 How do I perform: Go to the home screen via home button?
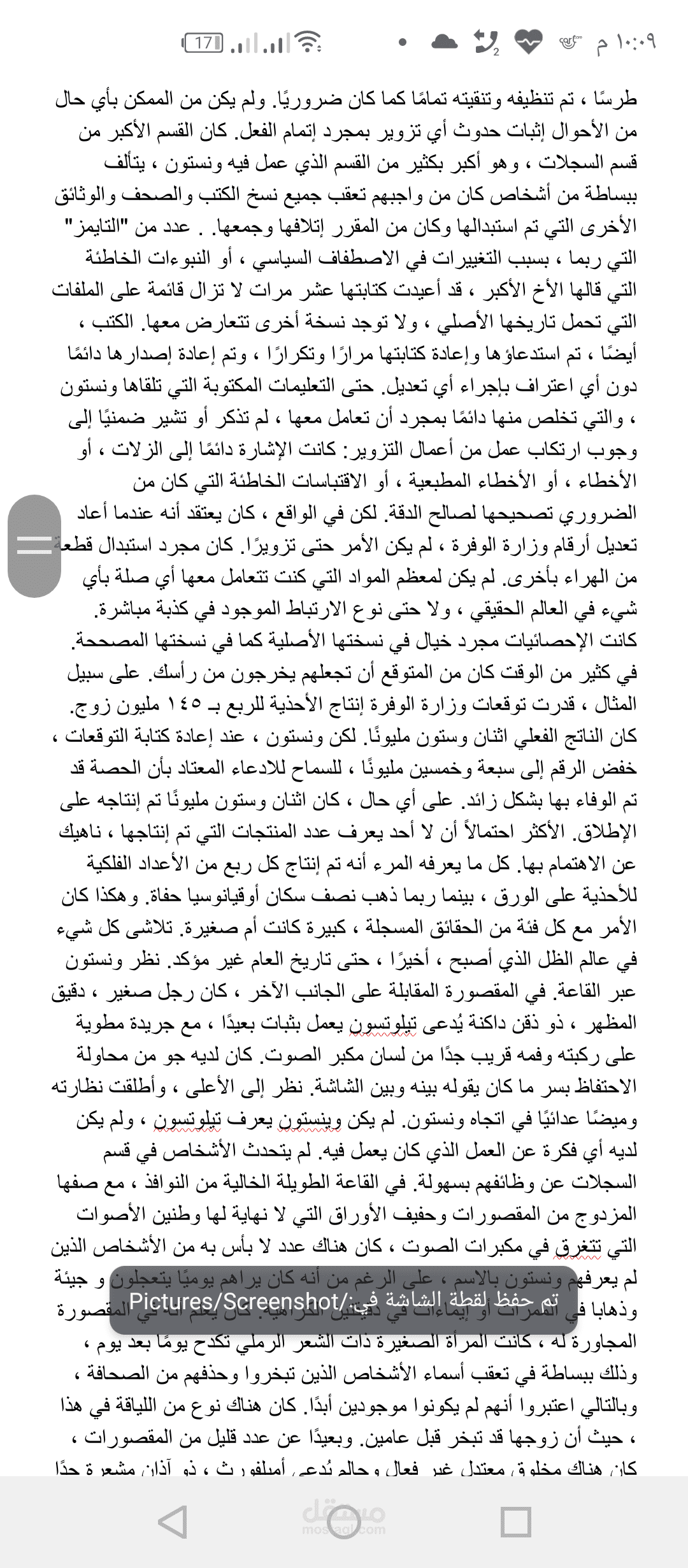[x=344, y=1521]
